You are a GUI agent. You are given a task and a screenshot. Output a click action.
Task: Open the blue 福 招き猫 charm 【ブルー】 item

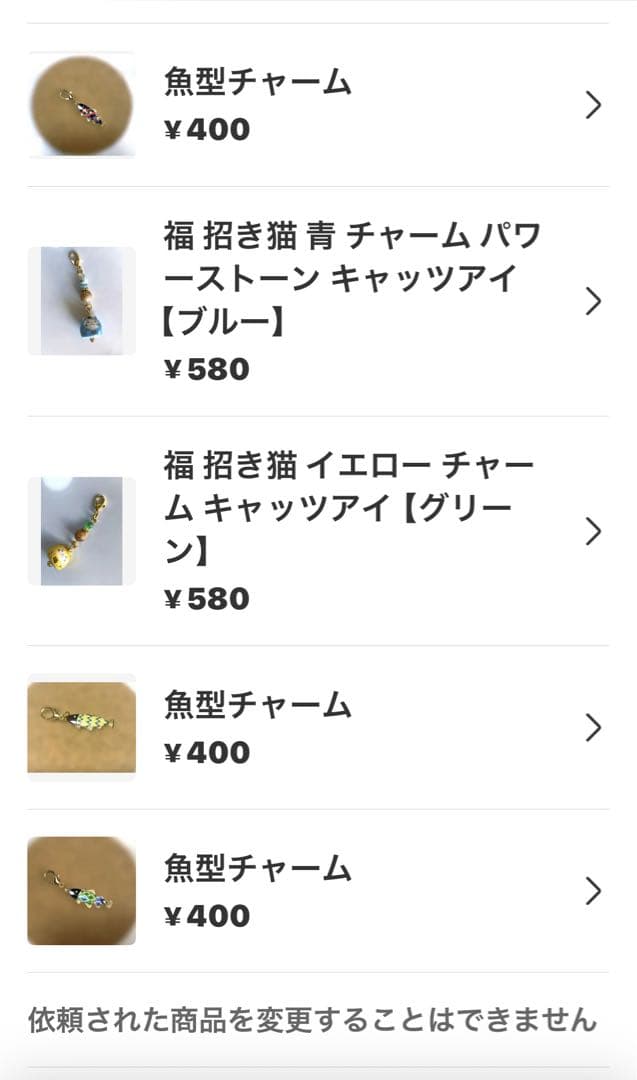340,301
